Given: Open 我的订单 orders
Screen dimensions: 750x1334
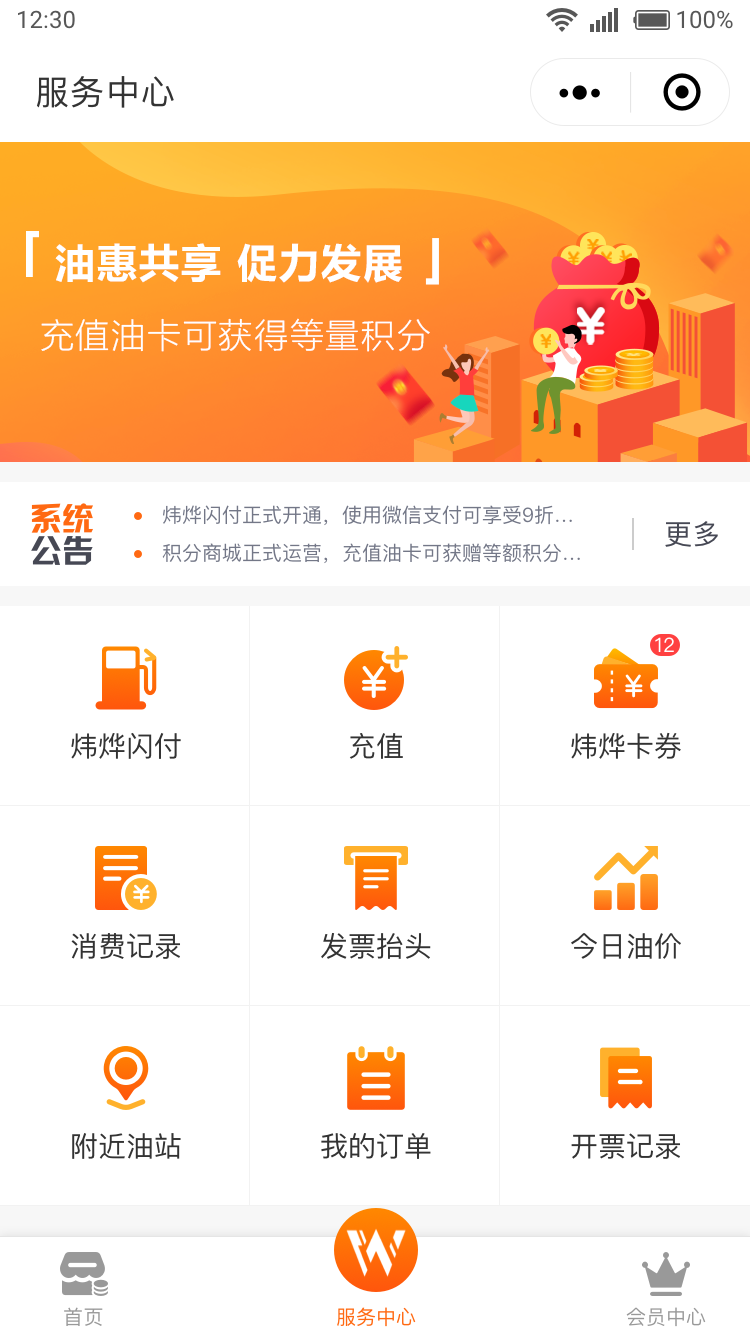Looking at the screenshot, I should pyautogui.click(x=375, y=1105).
